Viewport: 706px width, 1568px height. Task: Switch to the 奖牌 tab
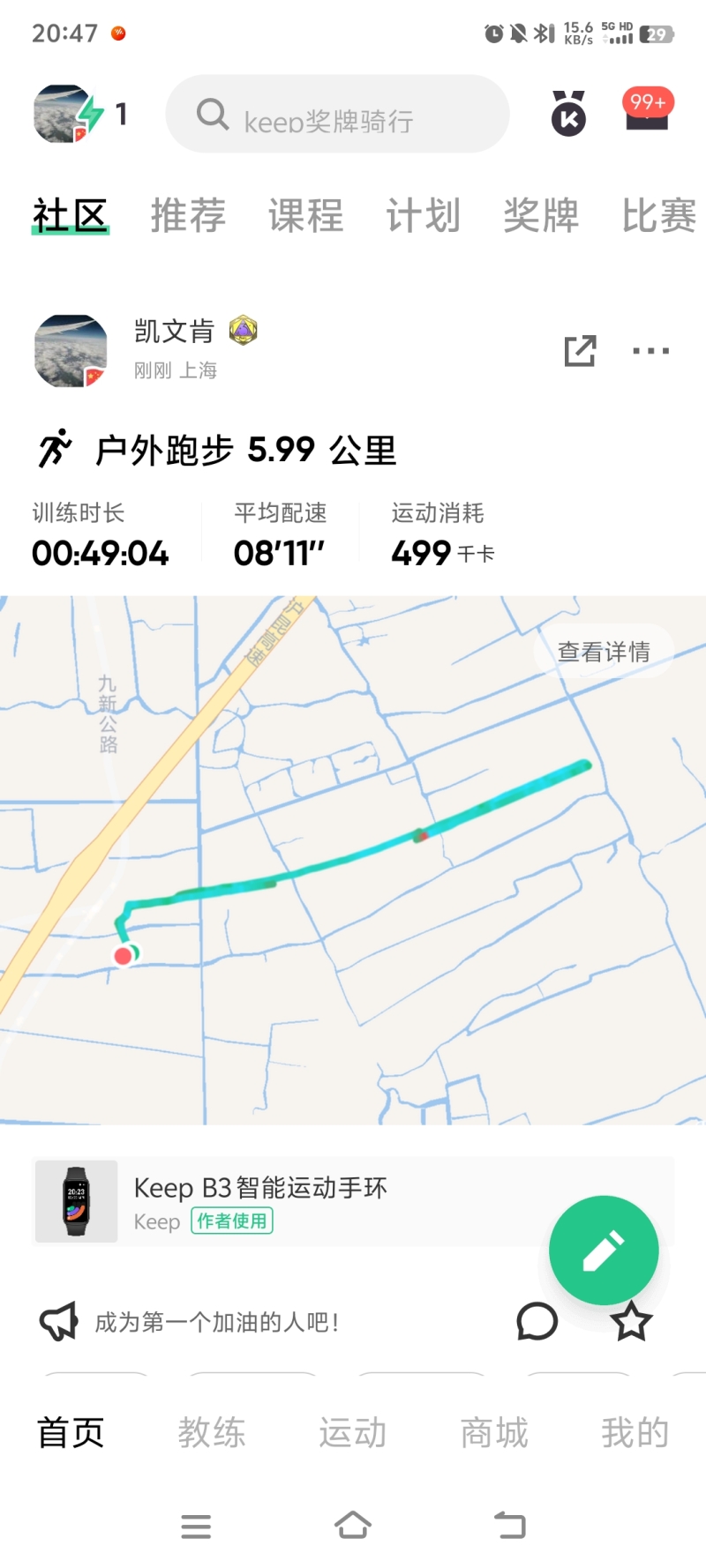[540, 215]
